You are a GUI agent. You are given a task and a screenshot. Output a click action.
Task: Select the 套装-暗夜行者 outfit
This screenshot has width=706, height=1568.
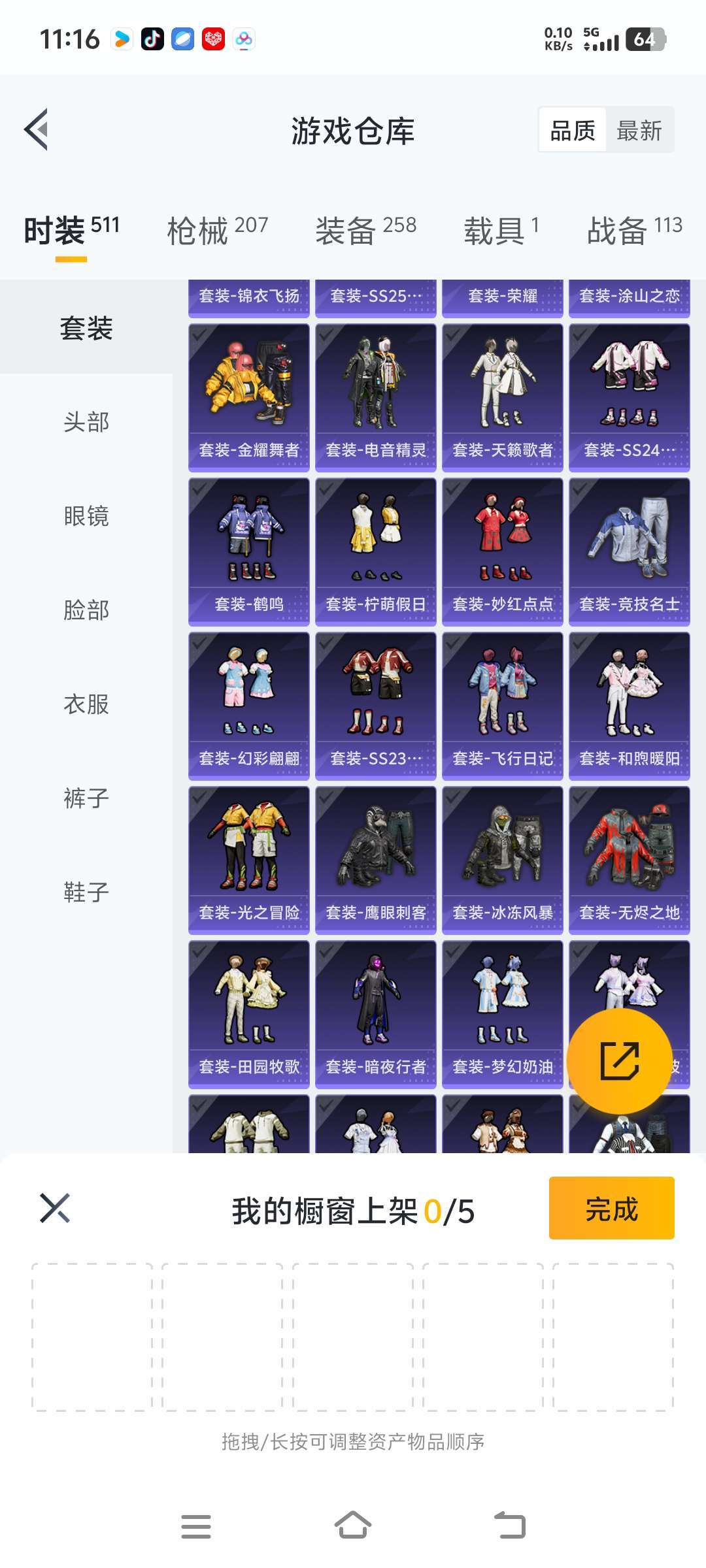[376, 1015]
